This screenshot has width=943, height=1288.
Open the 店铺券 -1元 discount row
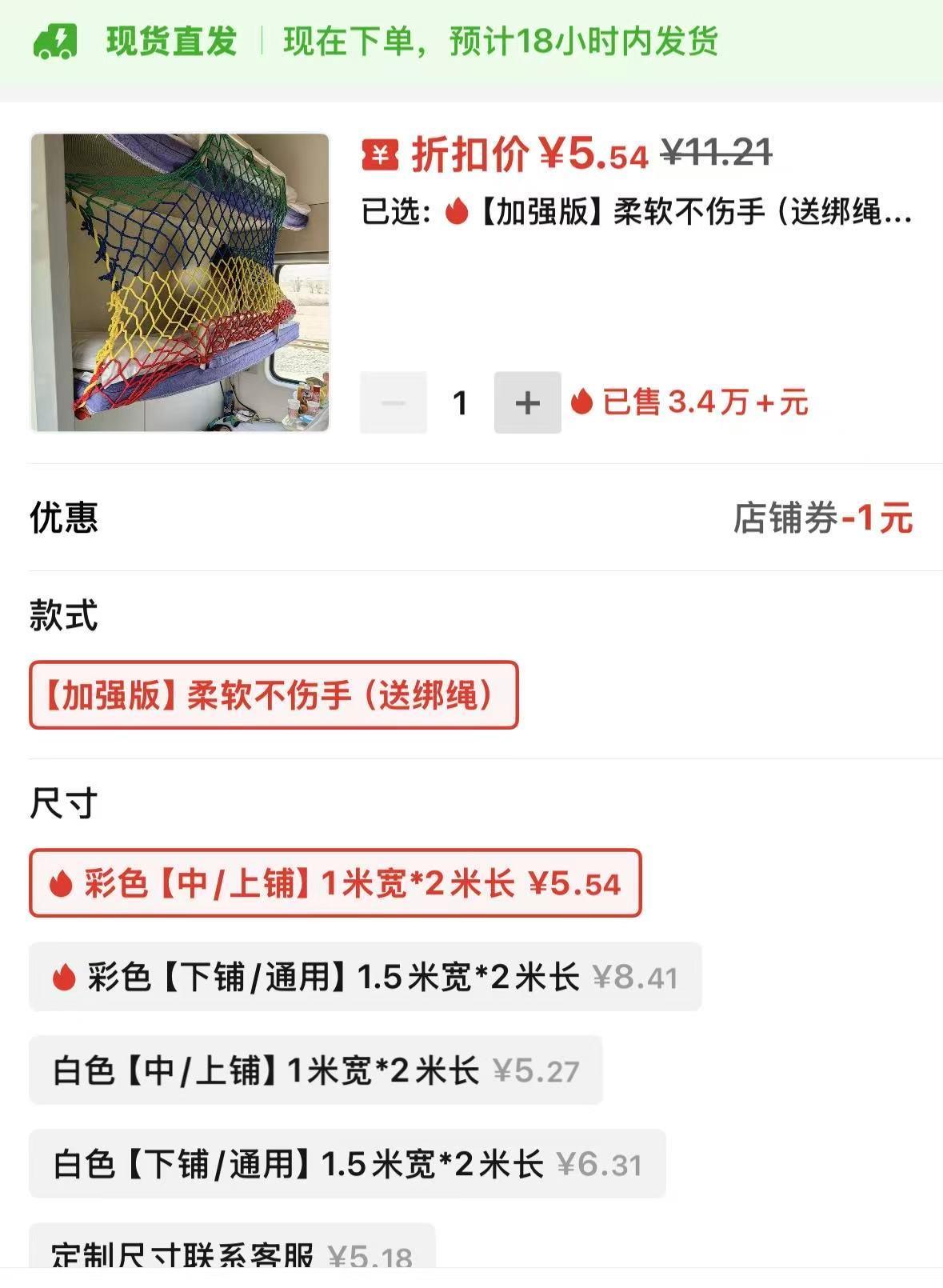[x=822, y=518]
